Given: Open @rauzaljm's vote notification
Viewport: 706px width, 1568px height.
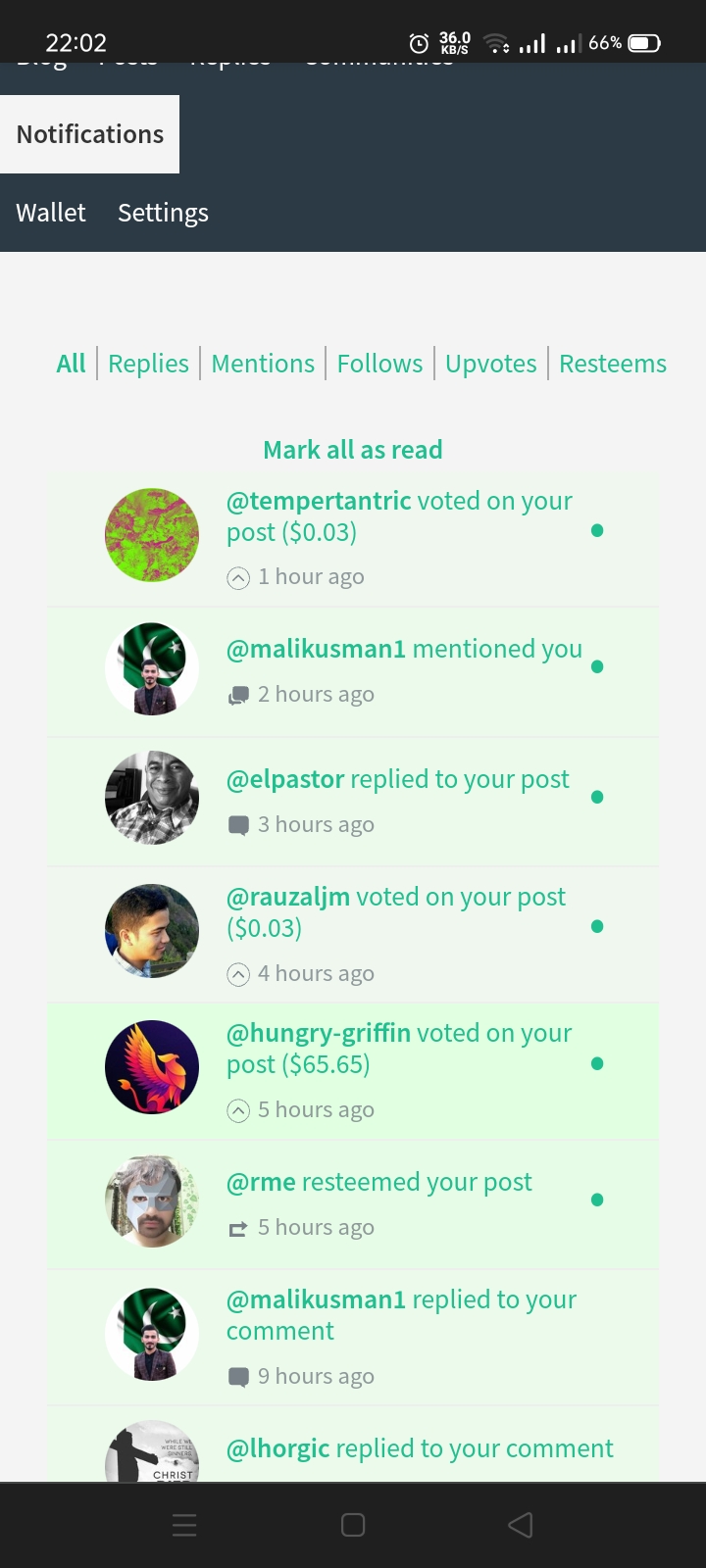Looking at the screenshot, I should pyautogui.click(x=353, y=934).
